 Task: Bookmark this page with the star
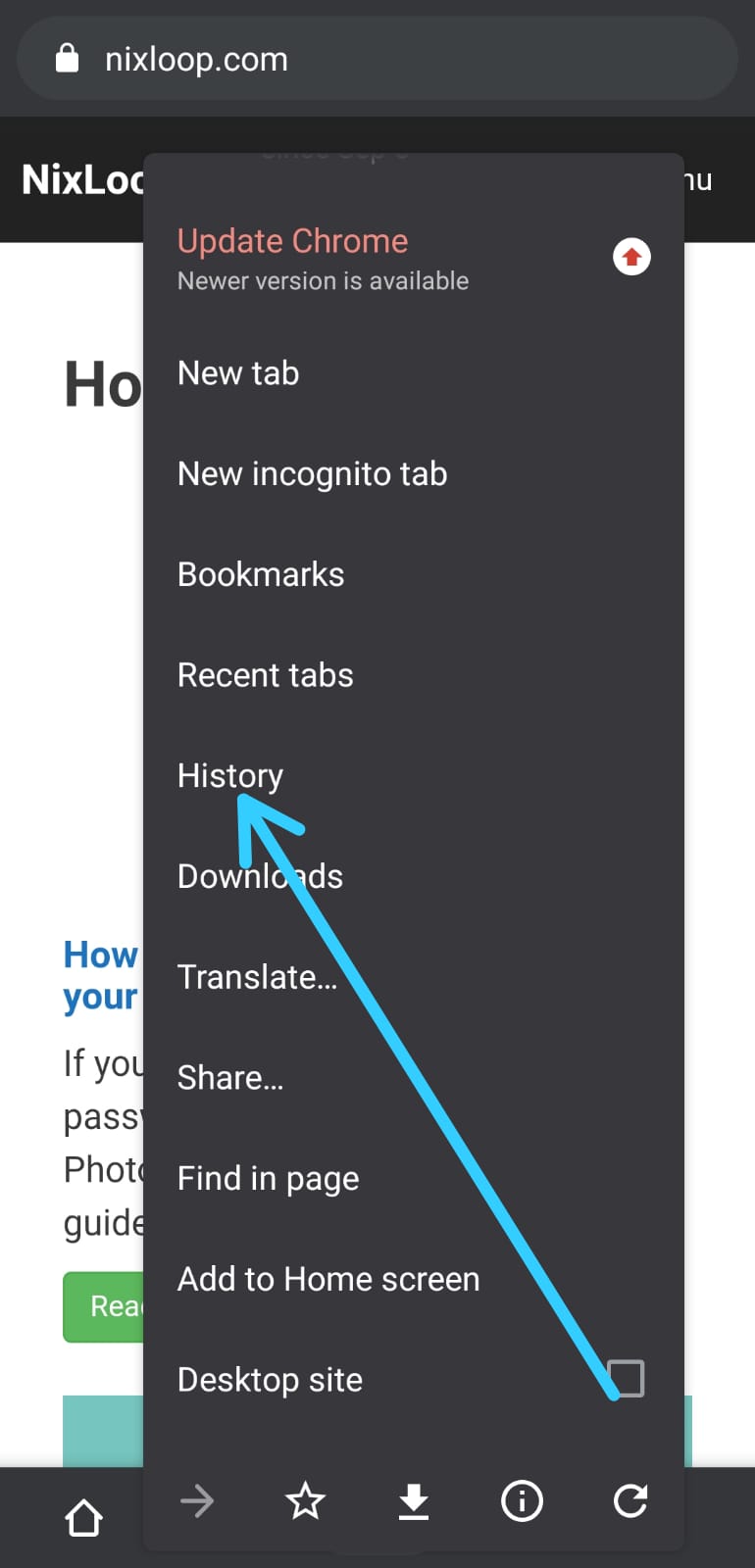305,1500
